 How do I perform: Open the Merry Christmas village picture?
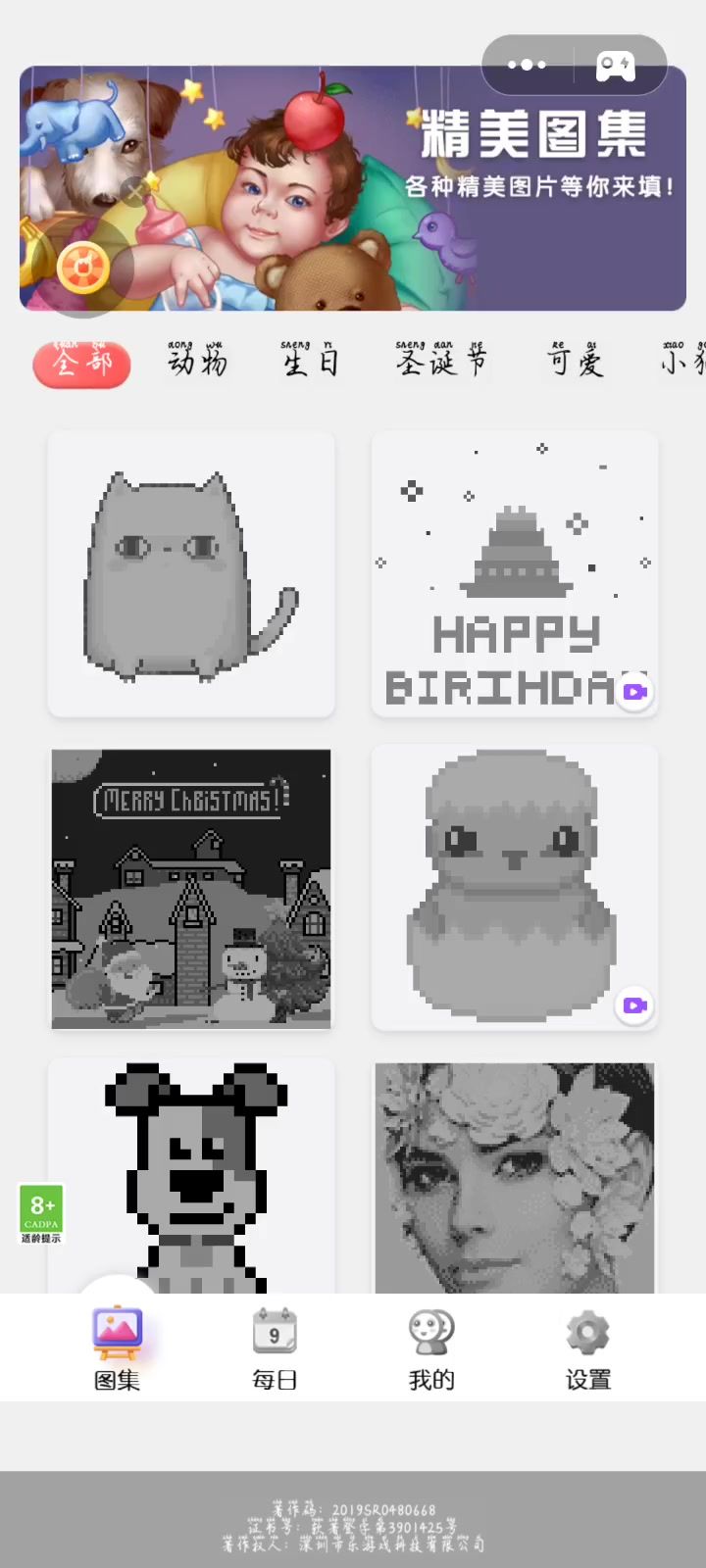191,888
